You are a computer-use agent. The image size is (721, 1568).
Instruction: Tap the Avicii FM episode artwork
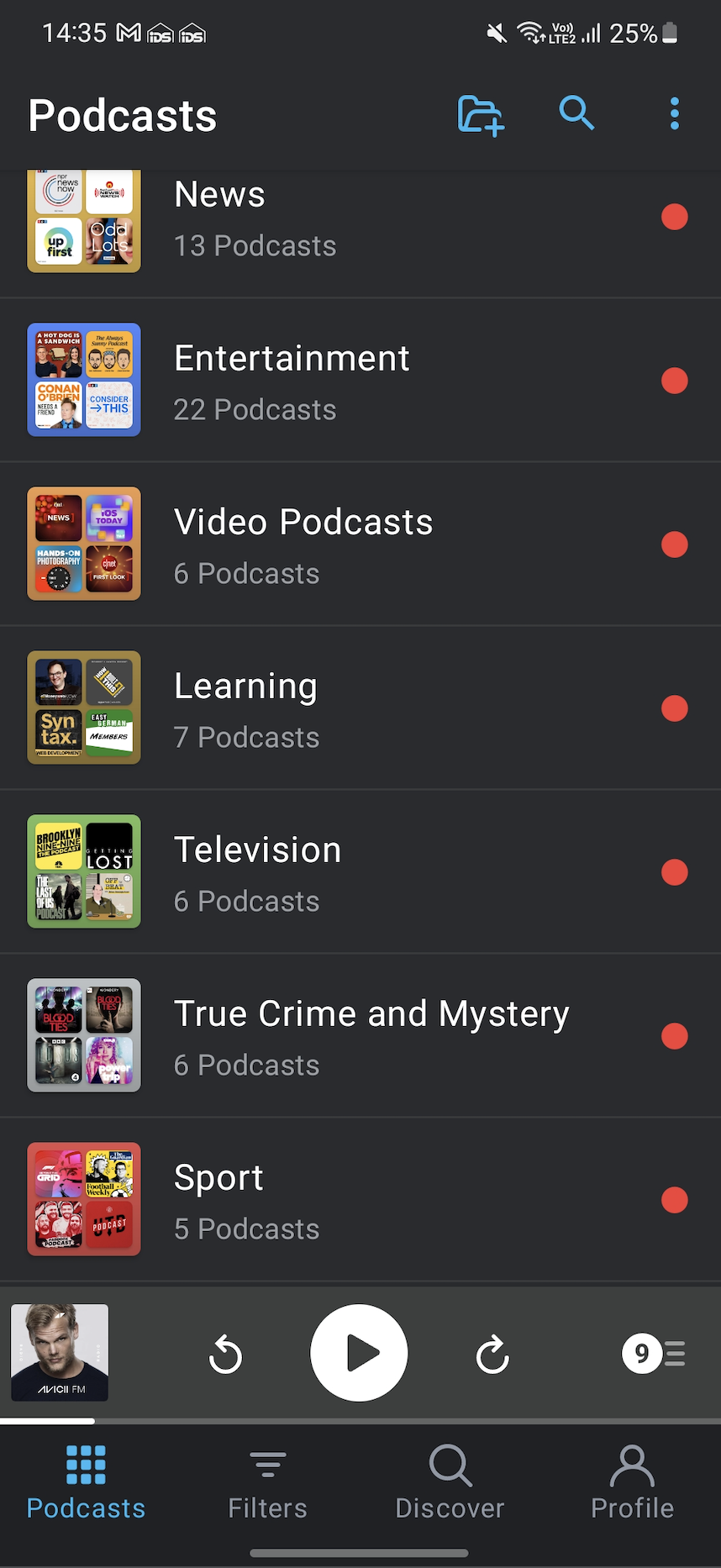pyautogui.click(x=59, y=1352)
